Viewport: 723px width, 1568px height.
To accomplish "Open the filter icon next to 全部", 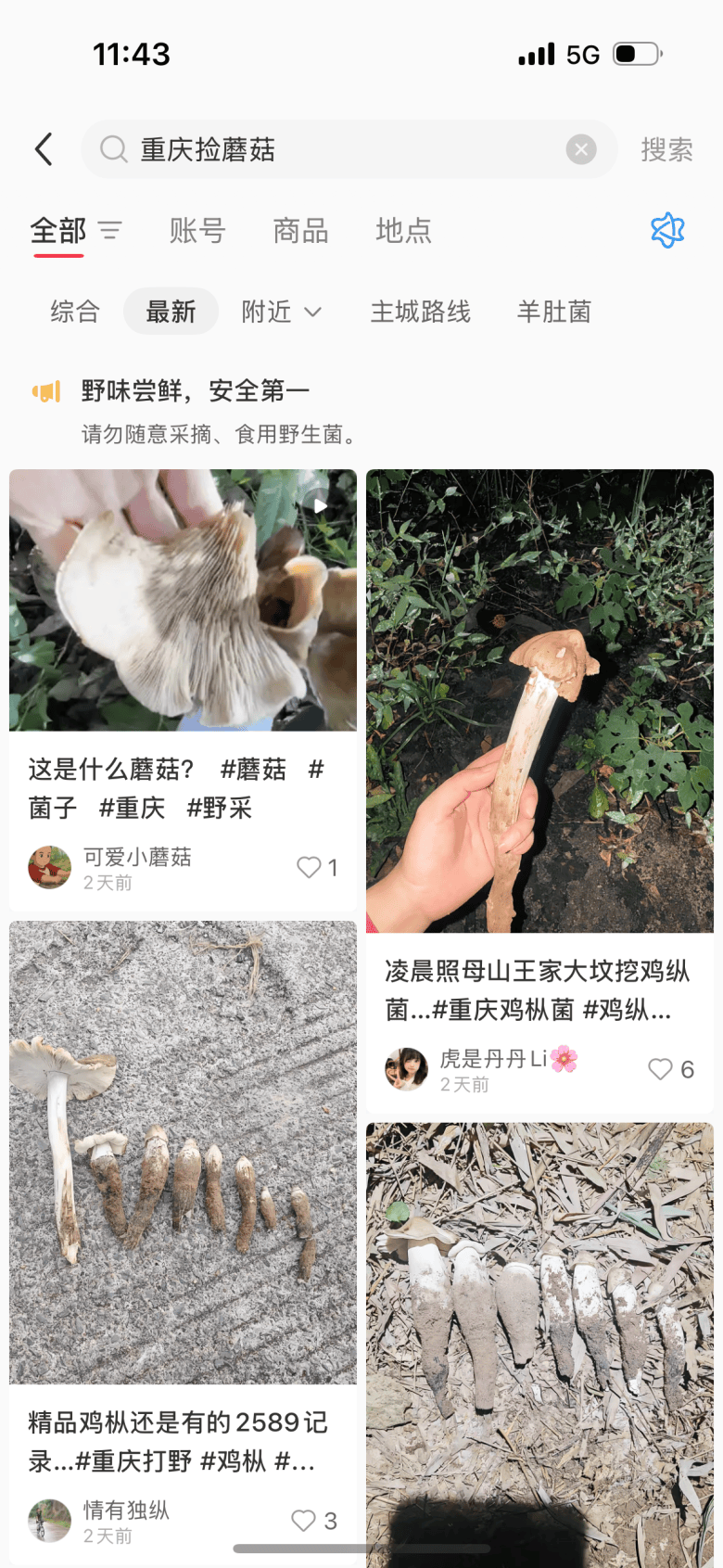I will pos(110,231).
